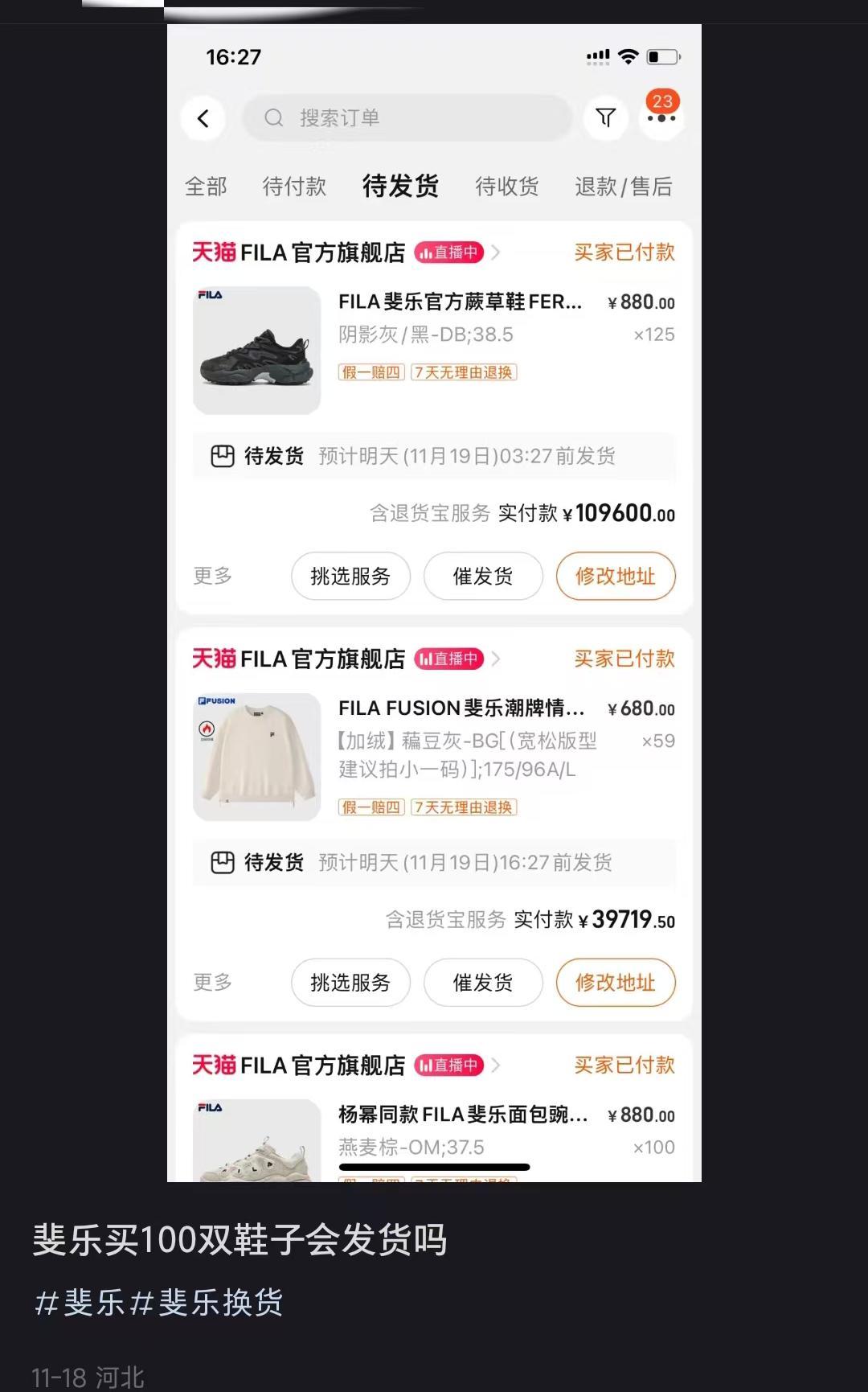Viewport: 868px width, 1392px height.
Task: View the post's order screenshot image fullscreen
Action: coord(434,603)
